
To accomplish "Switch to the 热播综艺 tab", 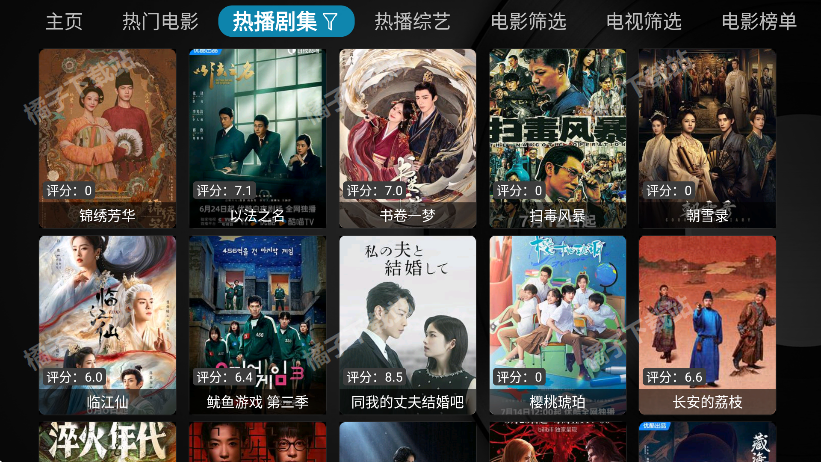I will pyautogui.click(x=412, y=21).
